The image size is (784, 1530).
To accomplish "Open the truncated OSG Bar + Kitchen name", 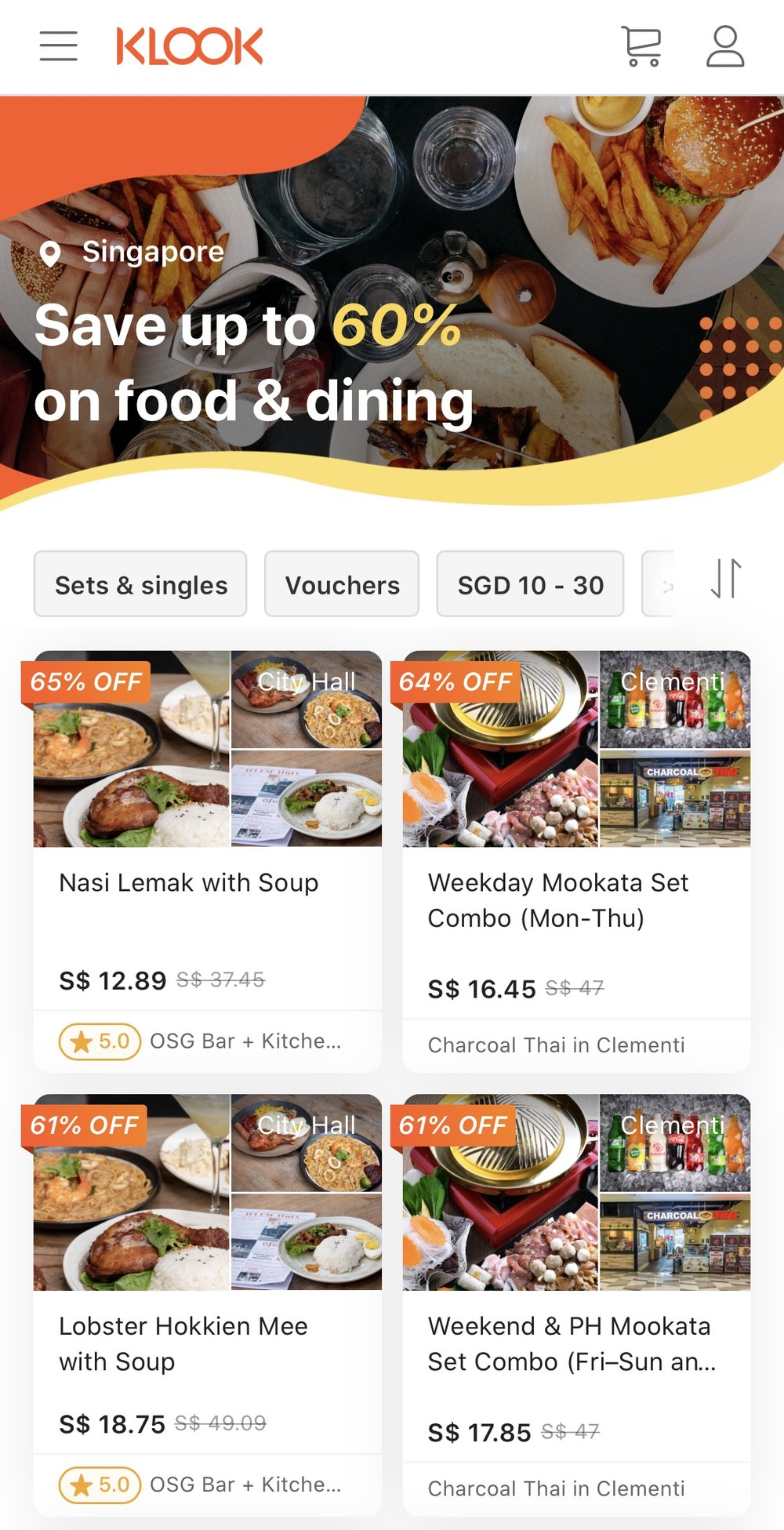I will [245, 1041].
